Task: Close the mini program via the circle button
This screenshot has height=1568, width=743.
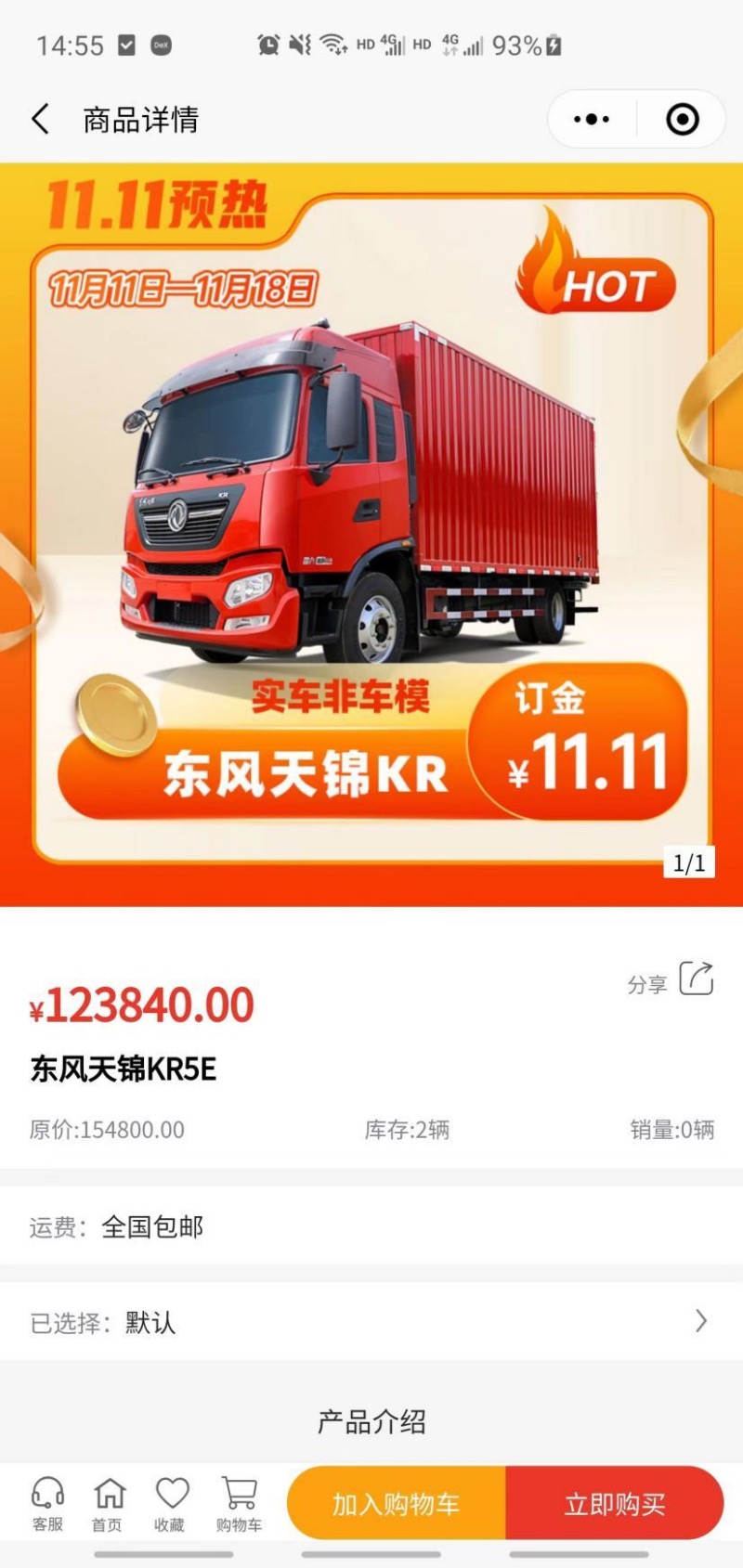Action: click(x=683, y=119)
